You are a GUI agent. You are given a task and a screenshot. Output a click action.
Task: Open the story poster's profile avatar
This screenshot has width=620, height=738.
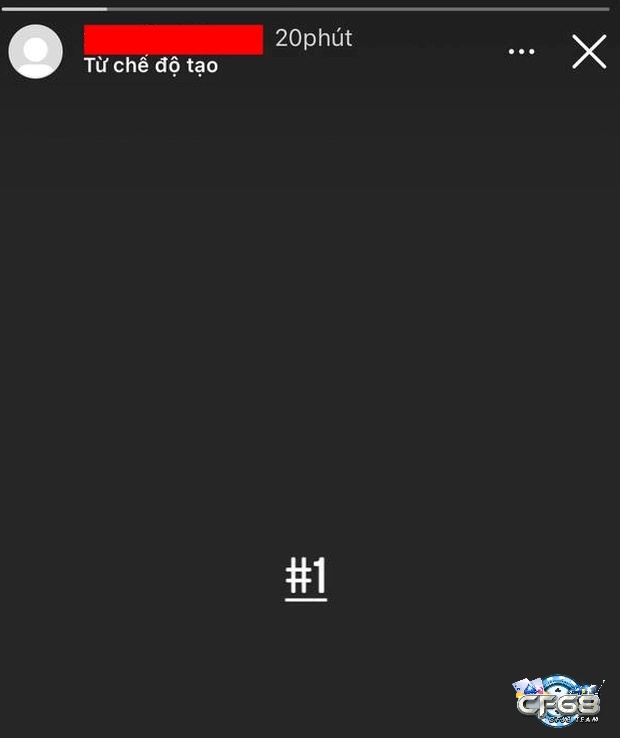click(35, 51)
